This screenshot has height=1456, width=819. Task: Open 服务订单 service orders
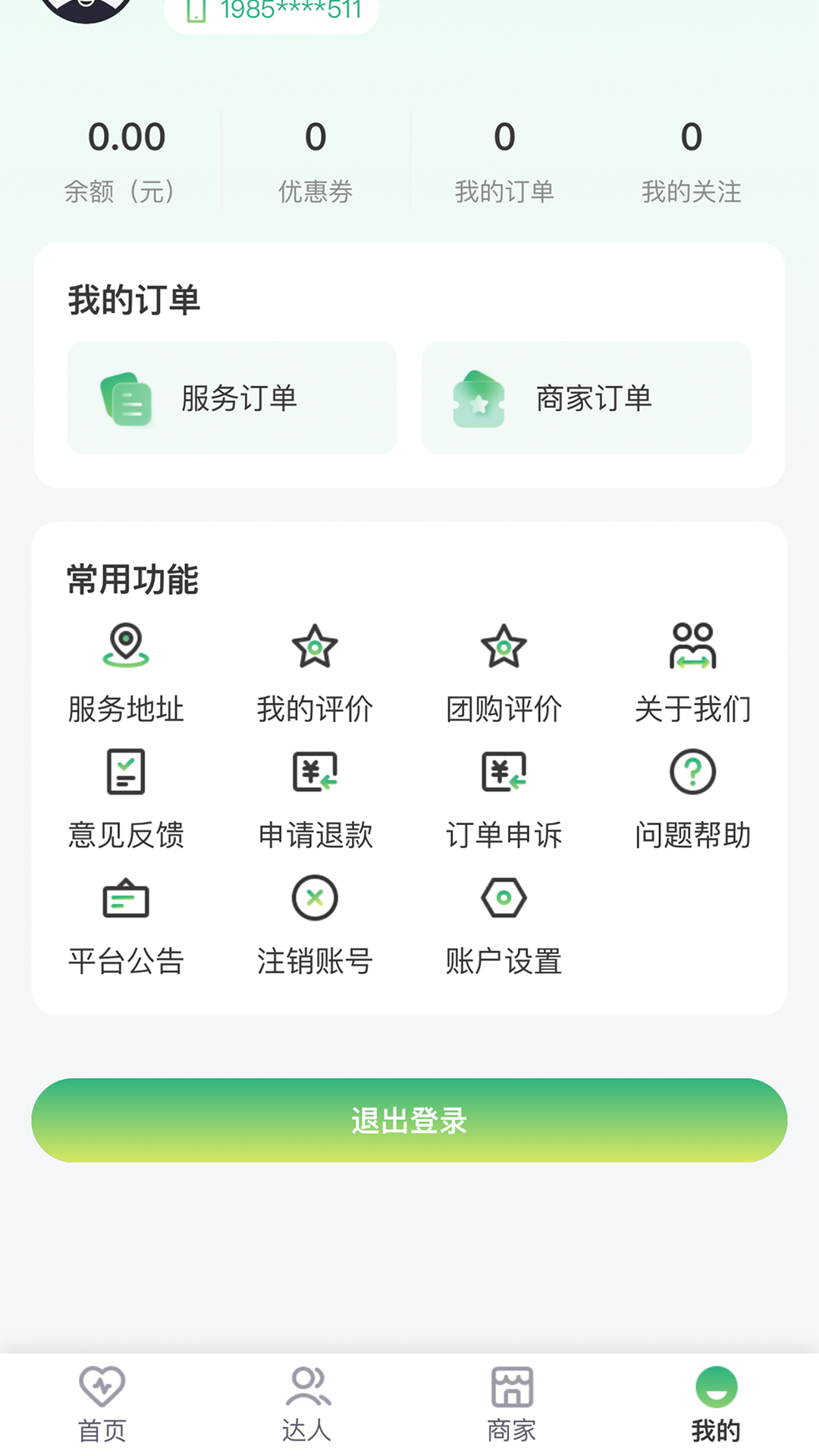(231, 397)
